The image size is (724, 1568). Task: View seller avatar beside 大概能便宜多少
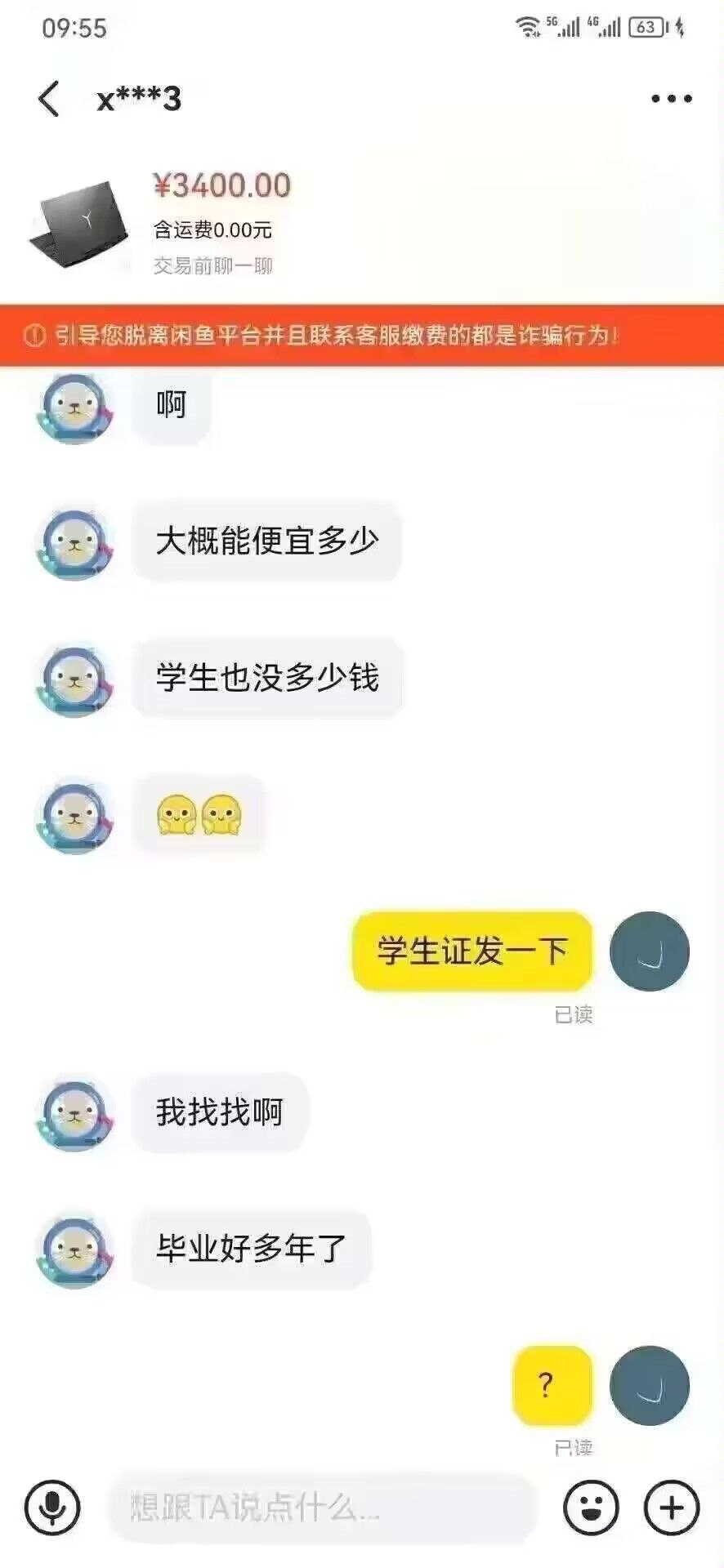tap(74, 544)
